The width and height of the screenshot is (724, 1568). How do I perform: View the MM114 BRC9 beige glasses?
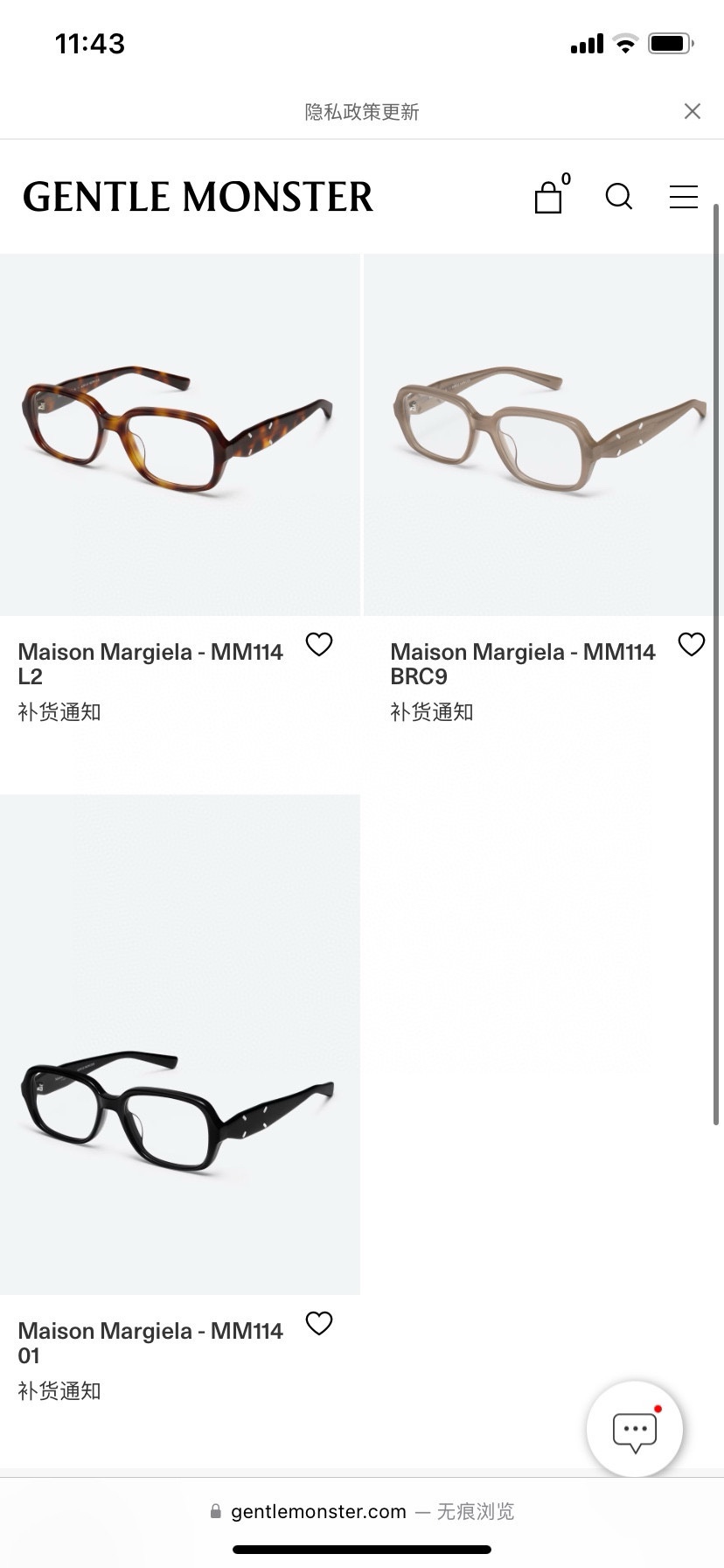[542, 435]
